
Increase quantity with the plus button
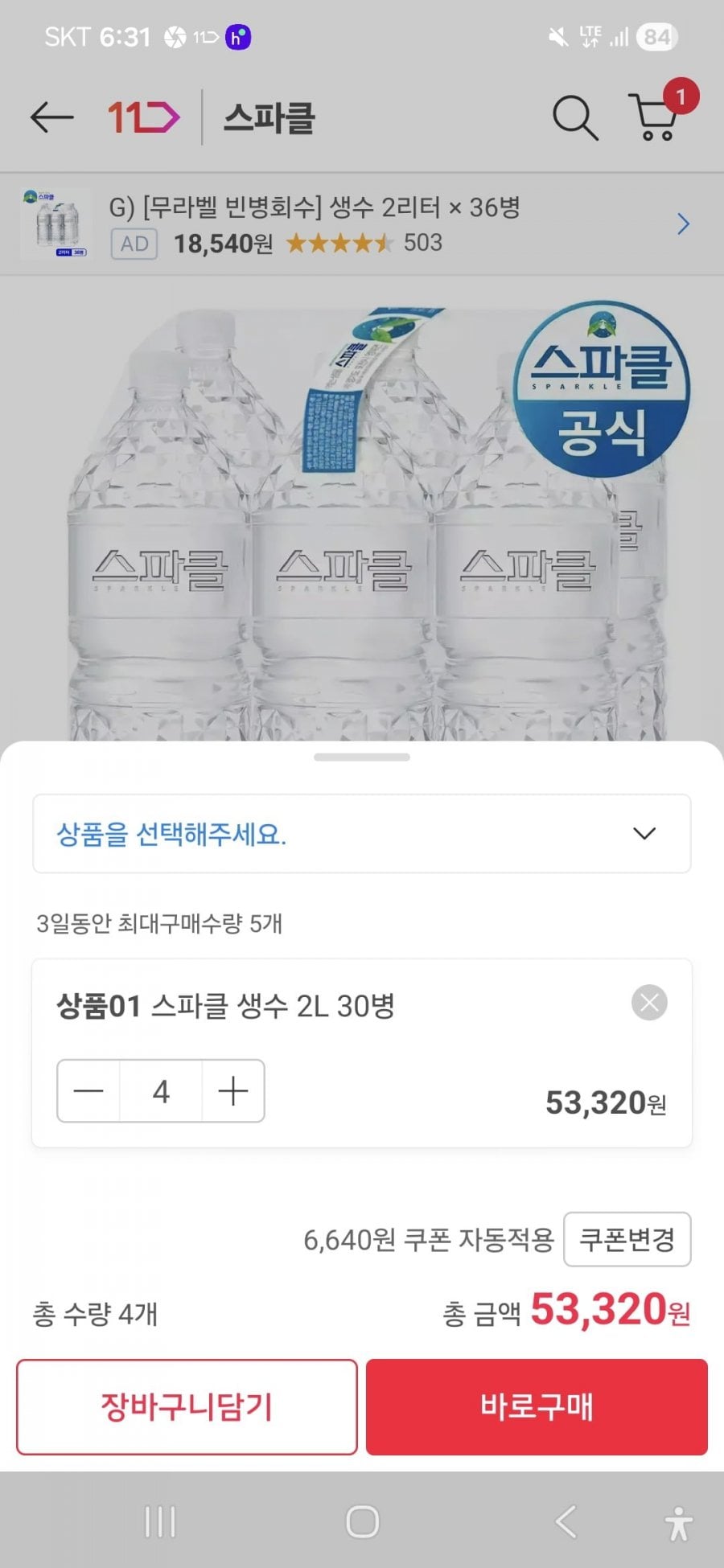click(233, 1091)
